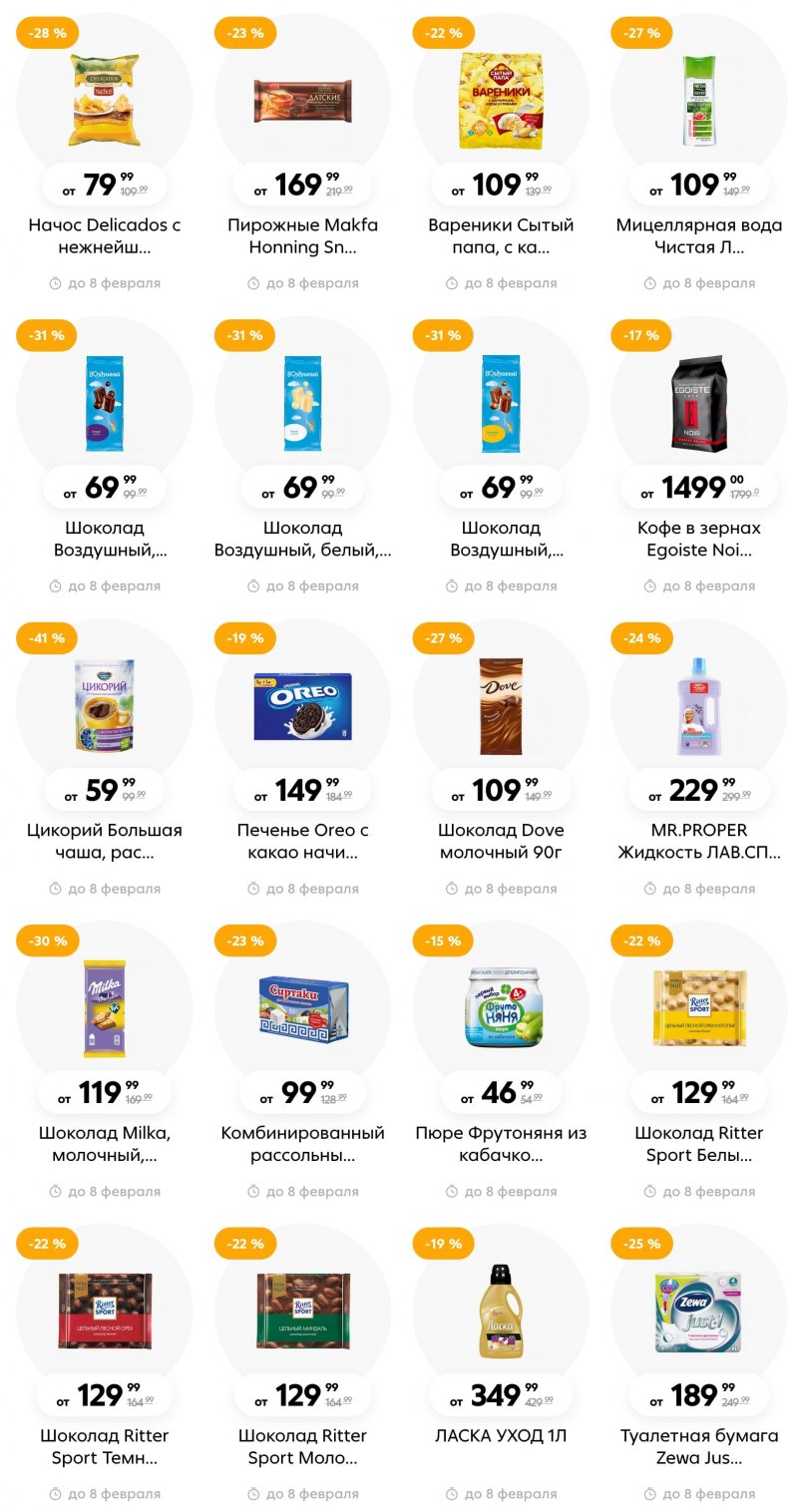Open Шоколад Dove молочный 90г
798x1512 pixels.
[501, 705]
